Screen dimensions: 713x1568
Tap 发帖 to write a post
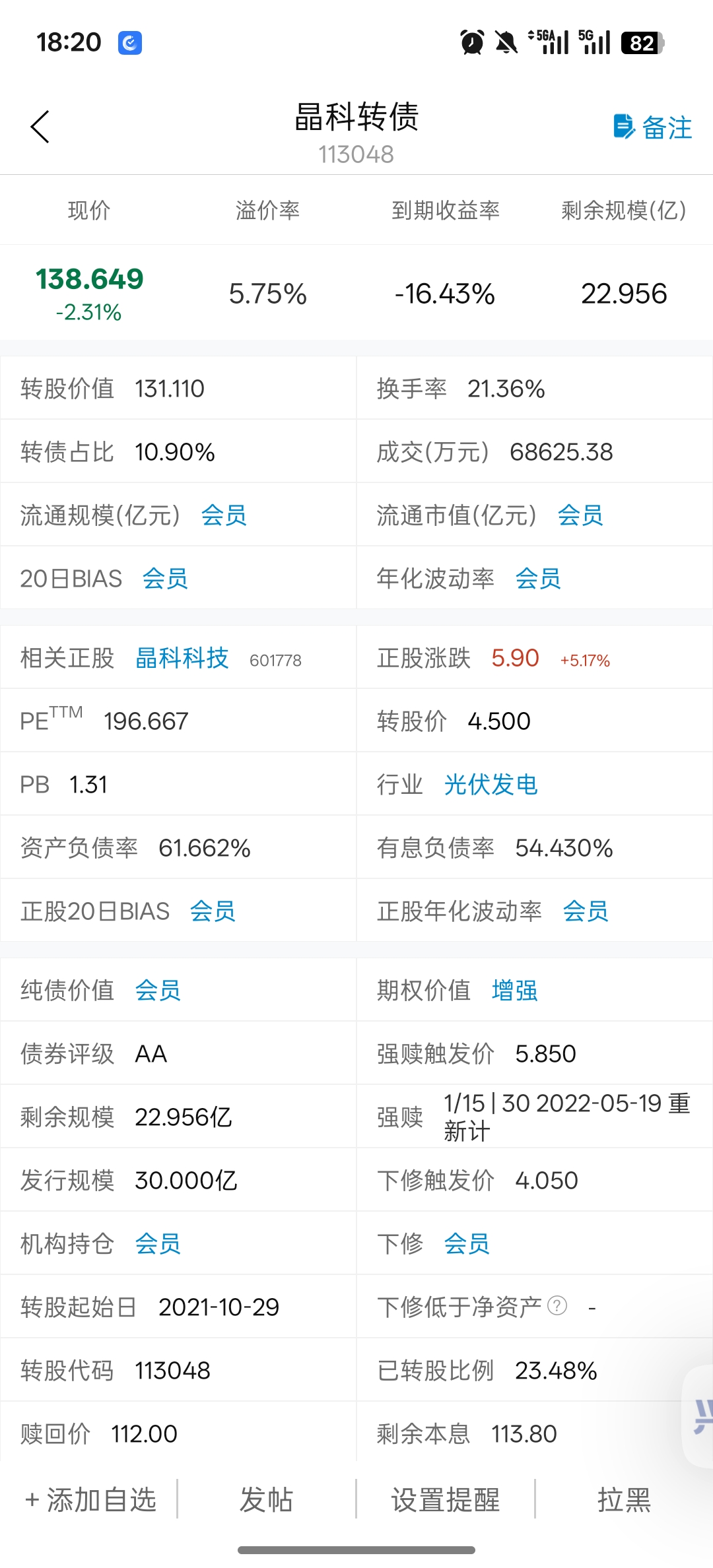coord(266,1500)
